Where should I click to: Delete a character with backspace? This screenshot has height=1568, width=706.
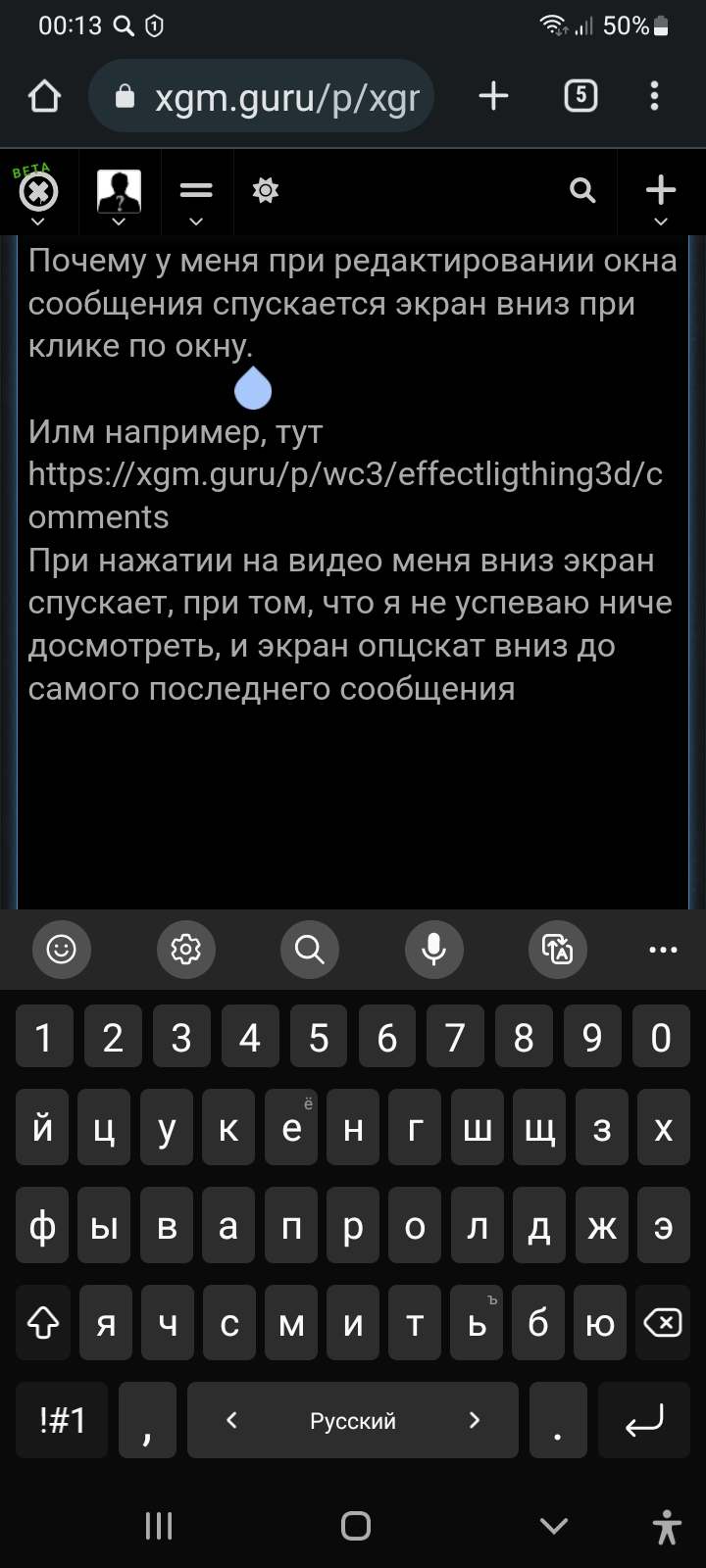[662, 1325]
